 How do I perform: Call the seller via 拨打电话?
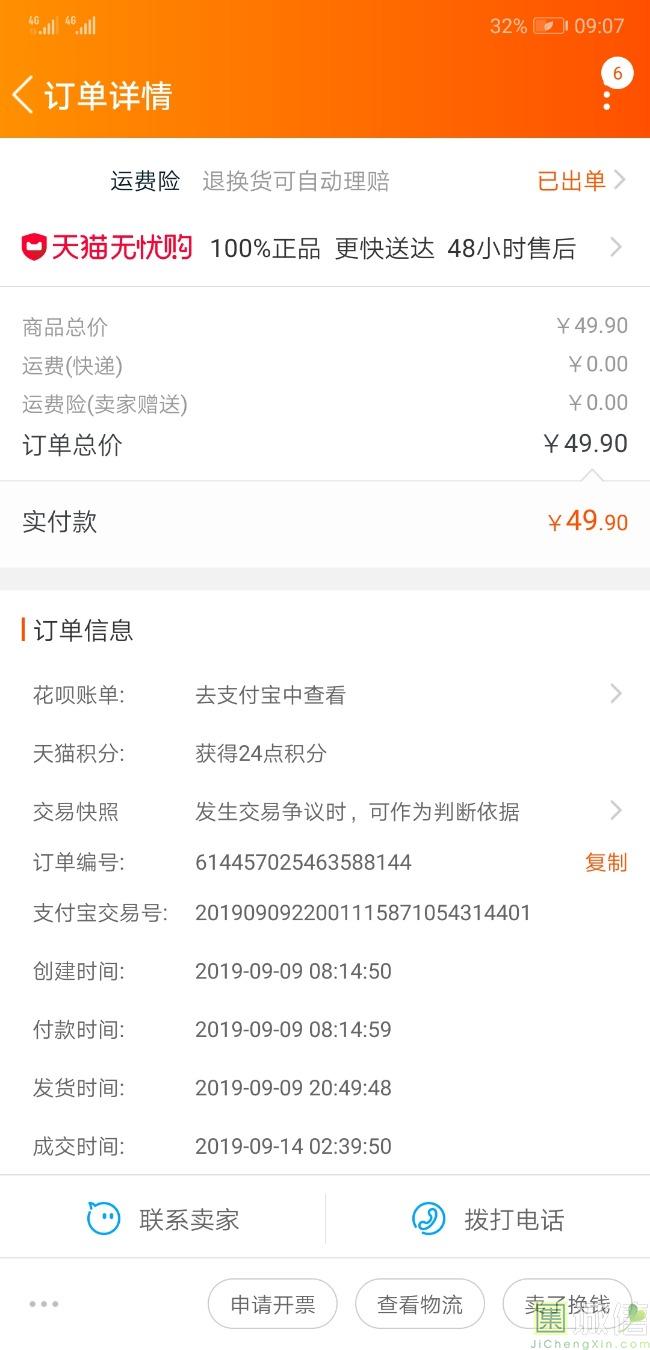[488, 1219]
